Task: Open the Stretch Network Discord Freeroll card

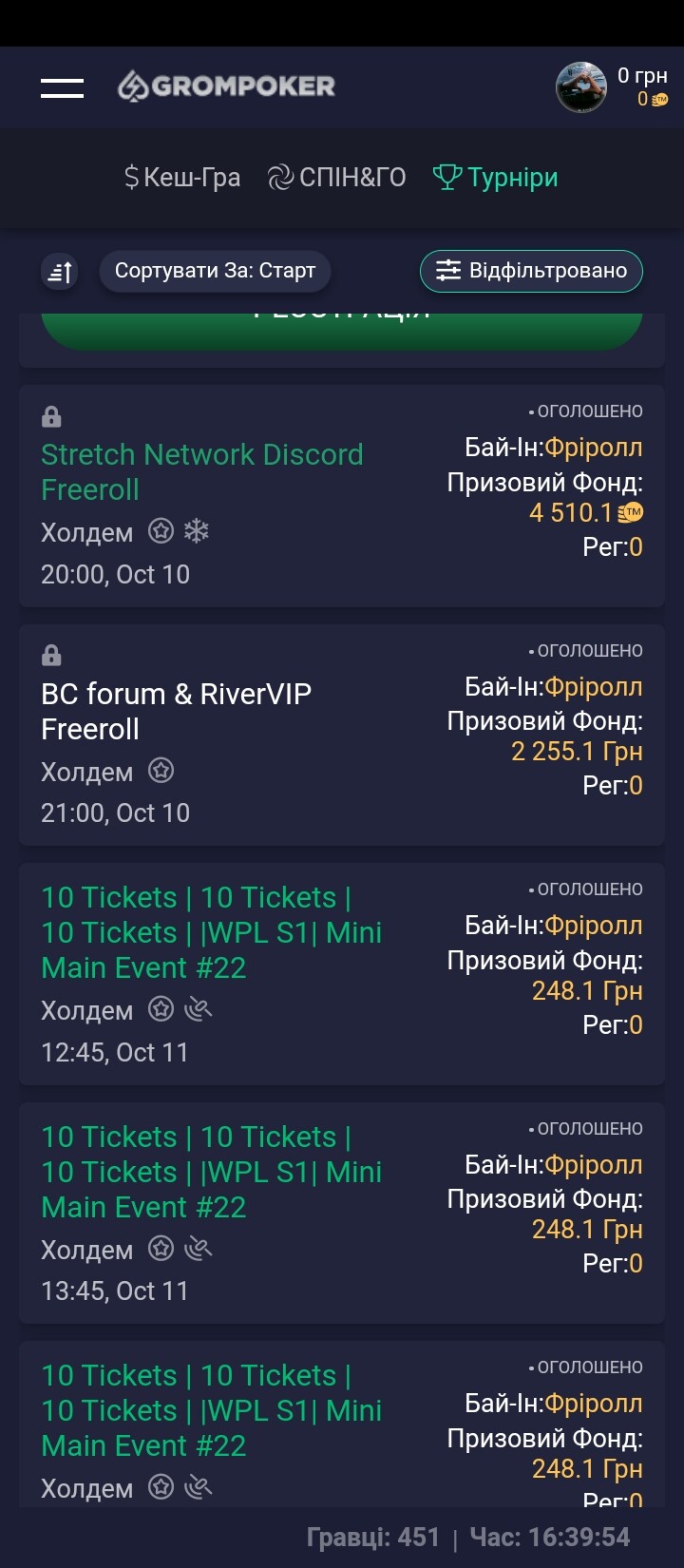Action: 342,496
